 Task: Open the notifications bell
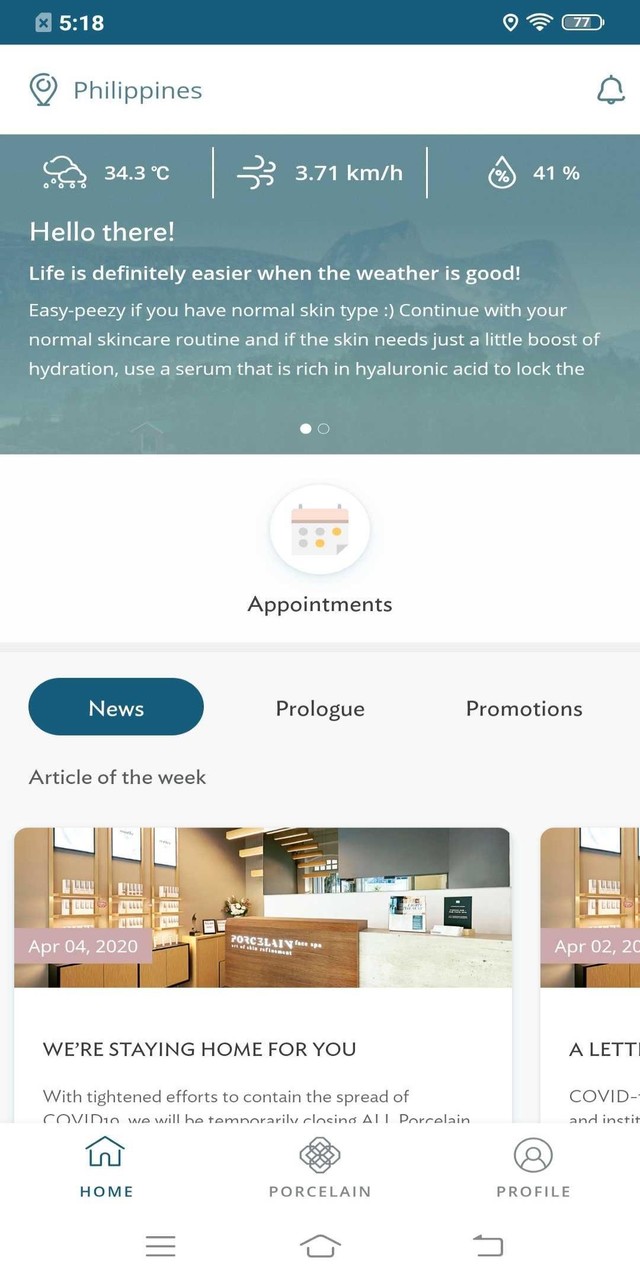click(x=610, y=90)
